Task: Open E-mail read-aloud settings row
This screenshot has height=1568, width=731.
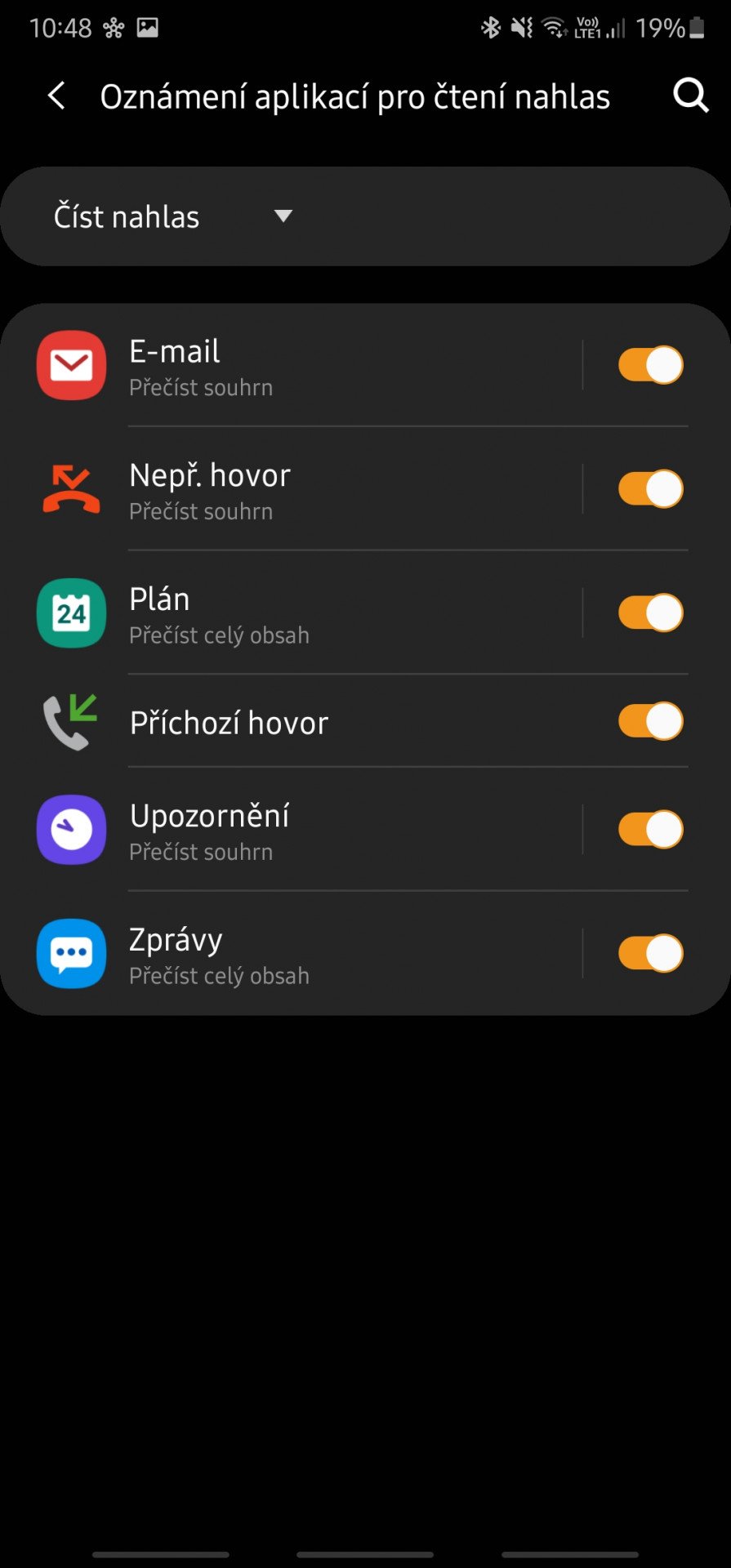Action: 309,365
